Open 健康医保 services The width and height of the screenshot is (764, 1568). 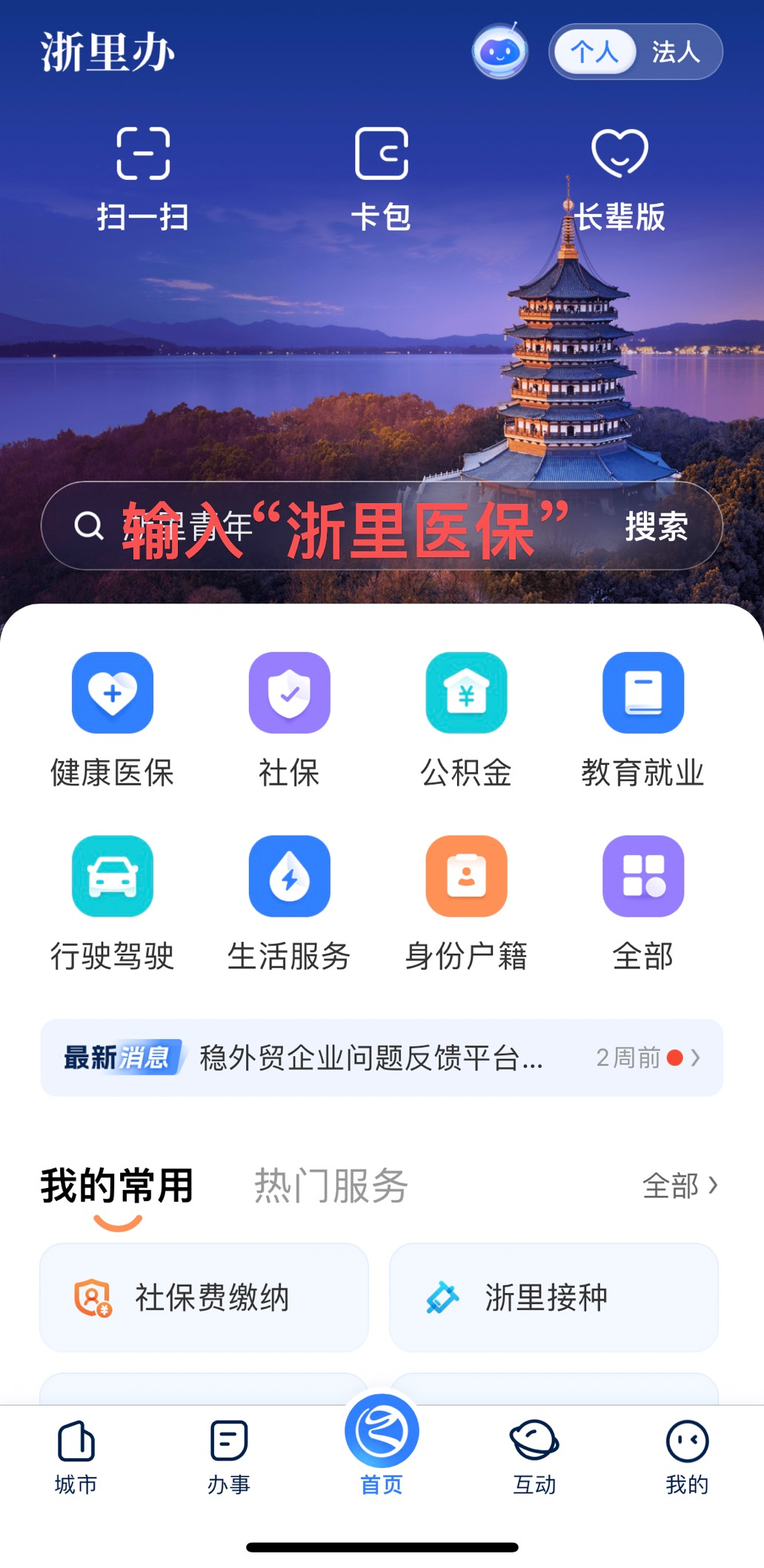coord(113,717)
